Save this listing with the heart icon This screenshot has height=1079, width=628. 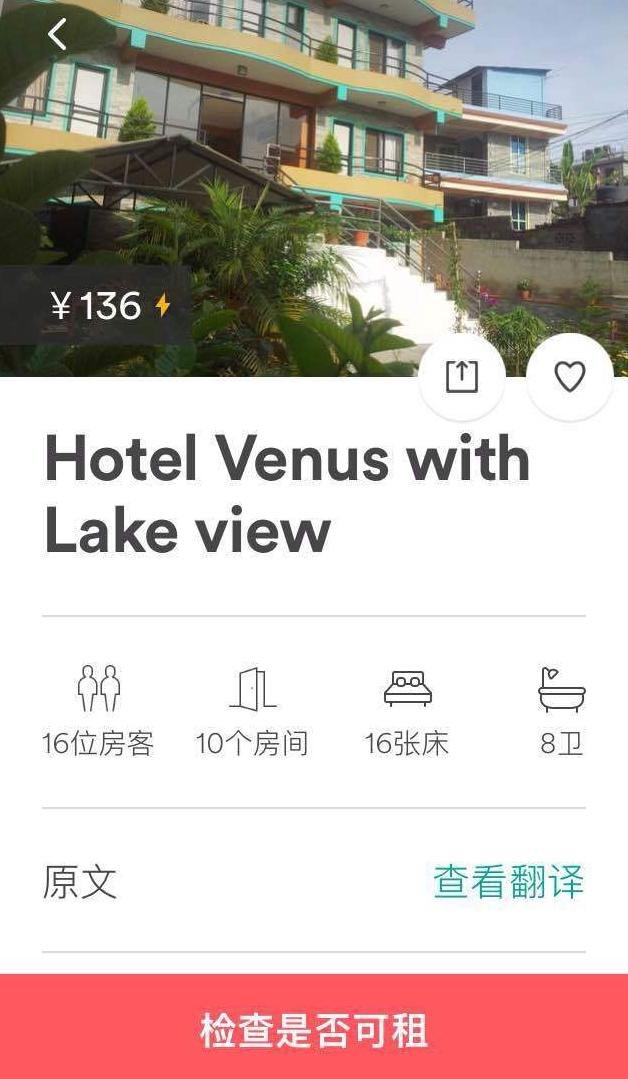[569, 377]
